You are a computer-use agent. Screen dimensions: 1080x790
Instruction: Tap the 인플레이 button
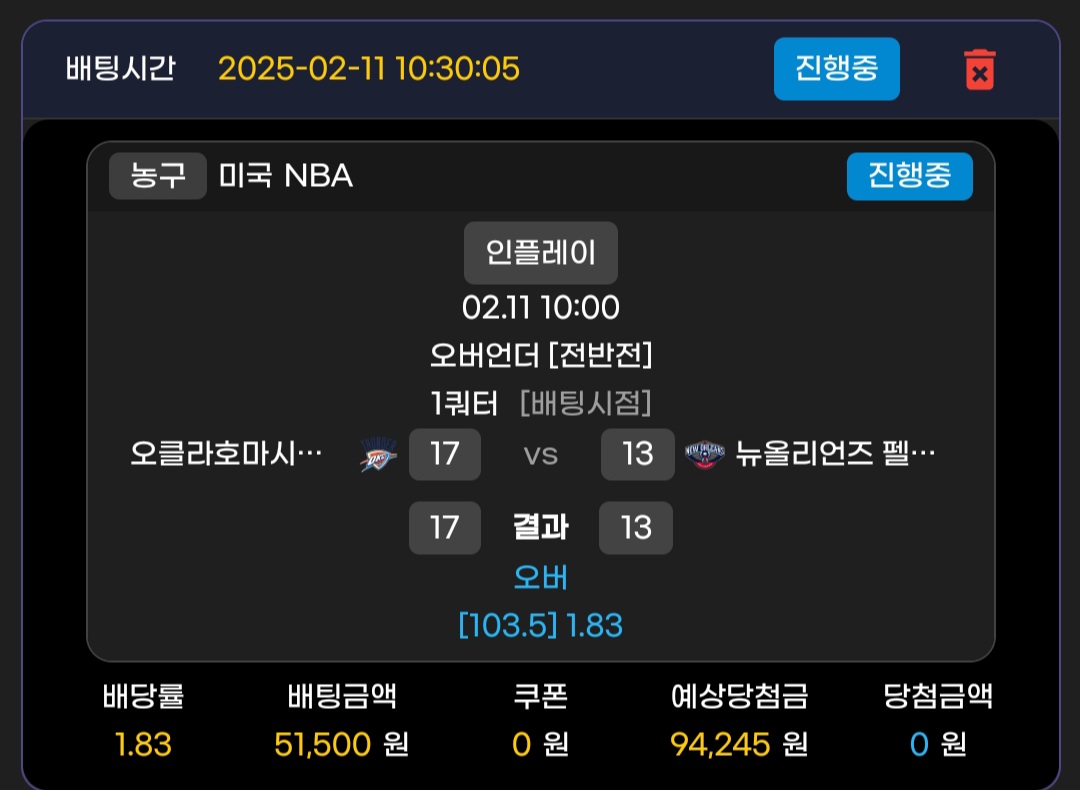pos(540,253)
